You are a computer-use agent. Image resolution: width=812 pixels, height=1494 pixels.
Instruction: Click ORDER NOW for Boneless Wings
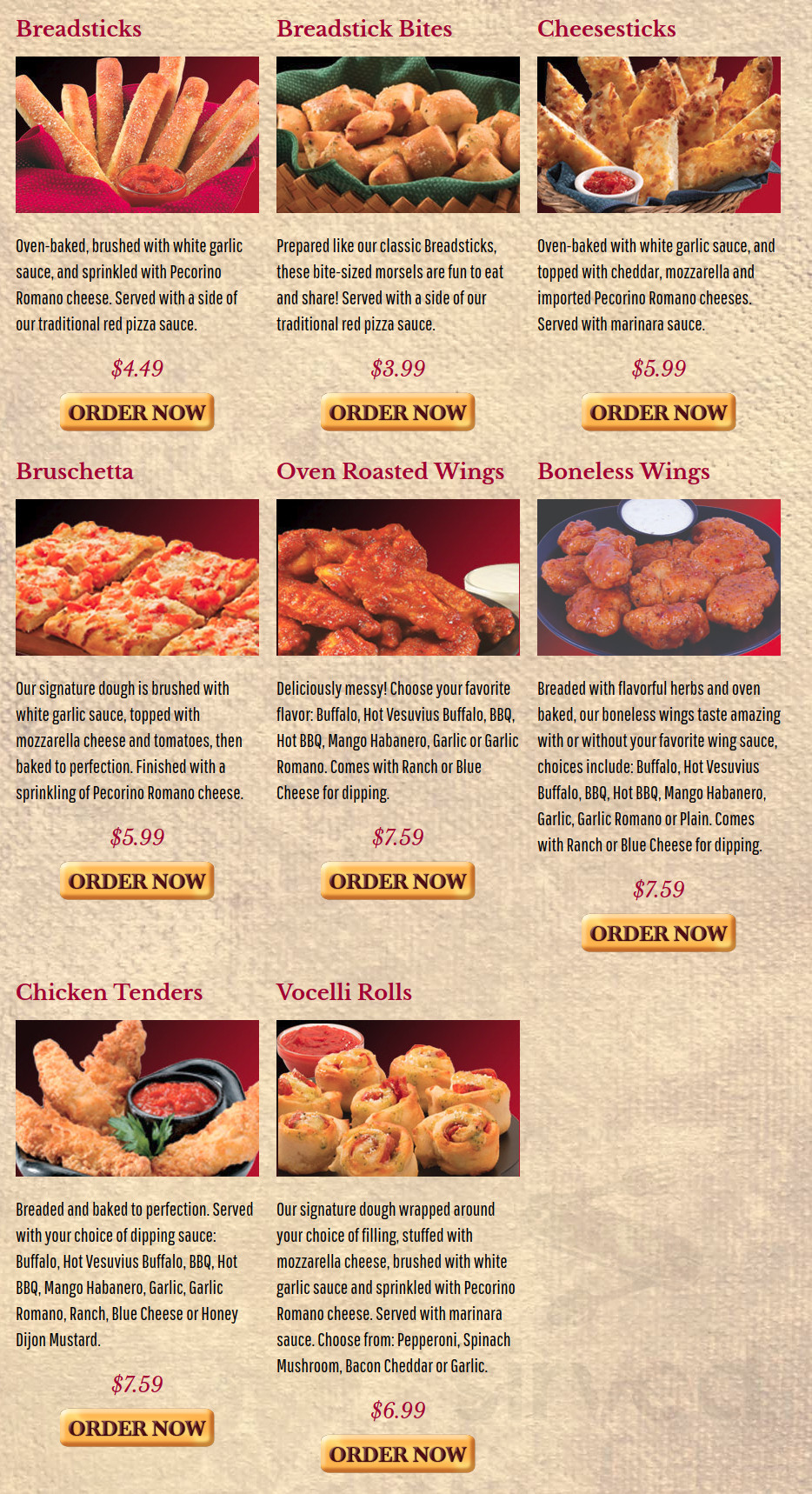point(658,933)
